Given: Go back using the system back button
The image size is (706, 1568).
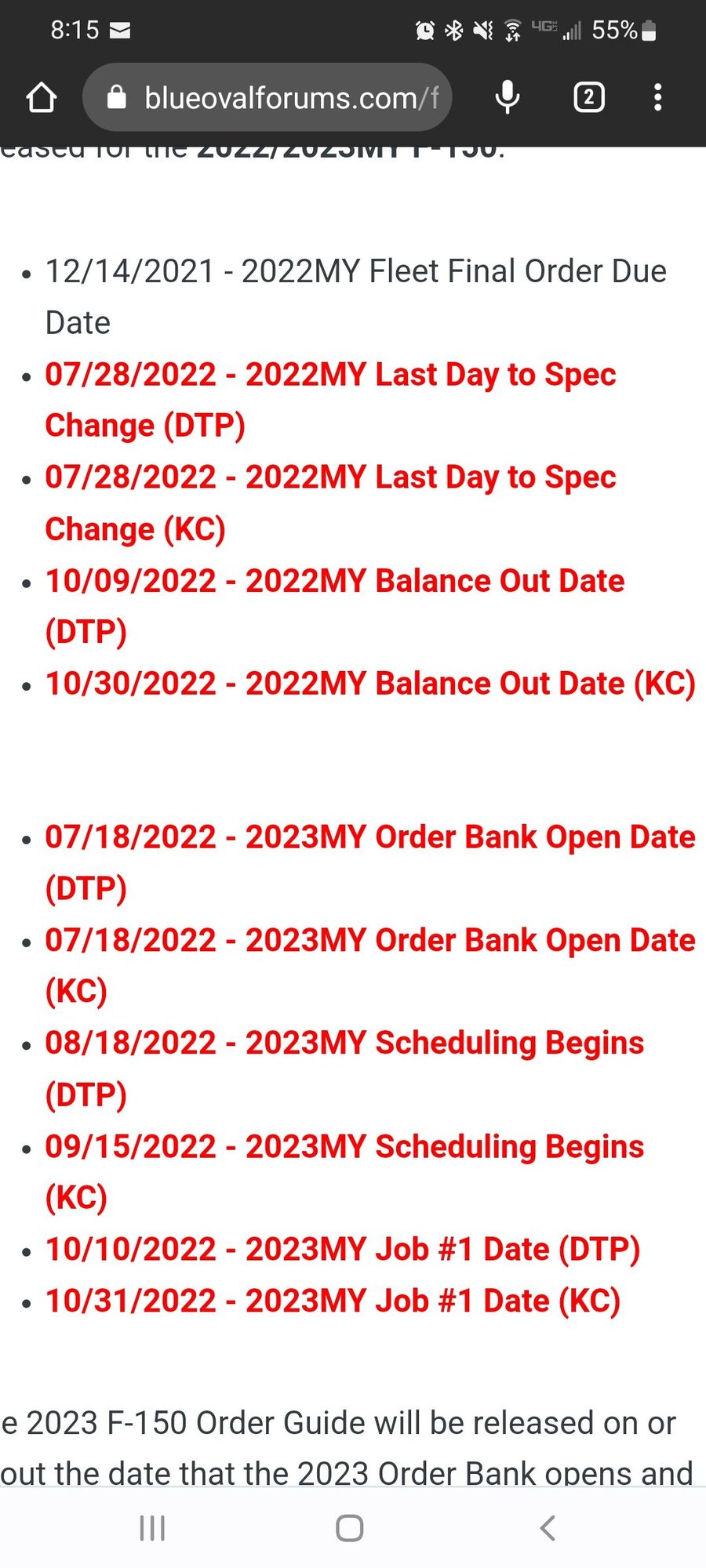Looking at the screenshot, I should [548, 1527].
